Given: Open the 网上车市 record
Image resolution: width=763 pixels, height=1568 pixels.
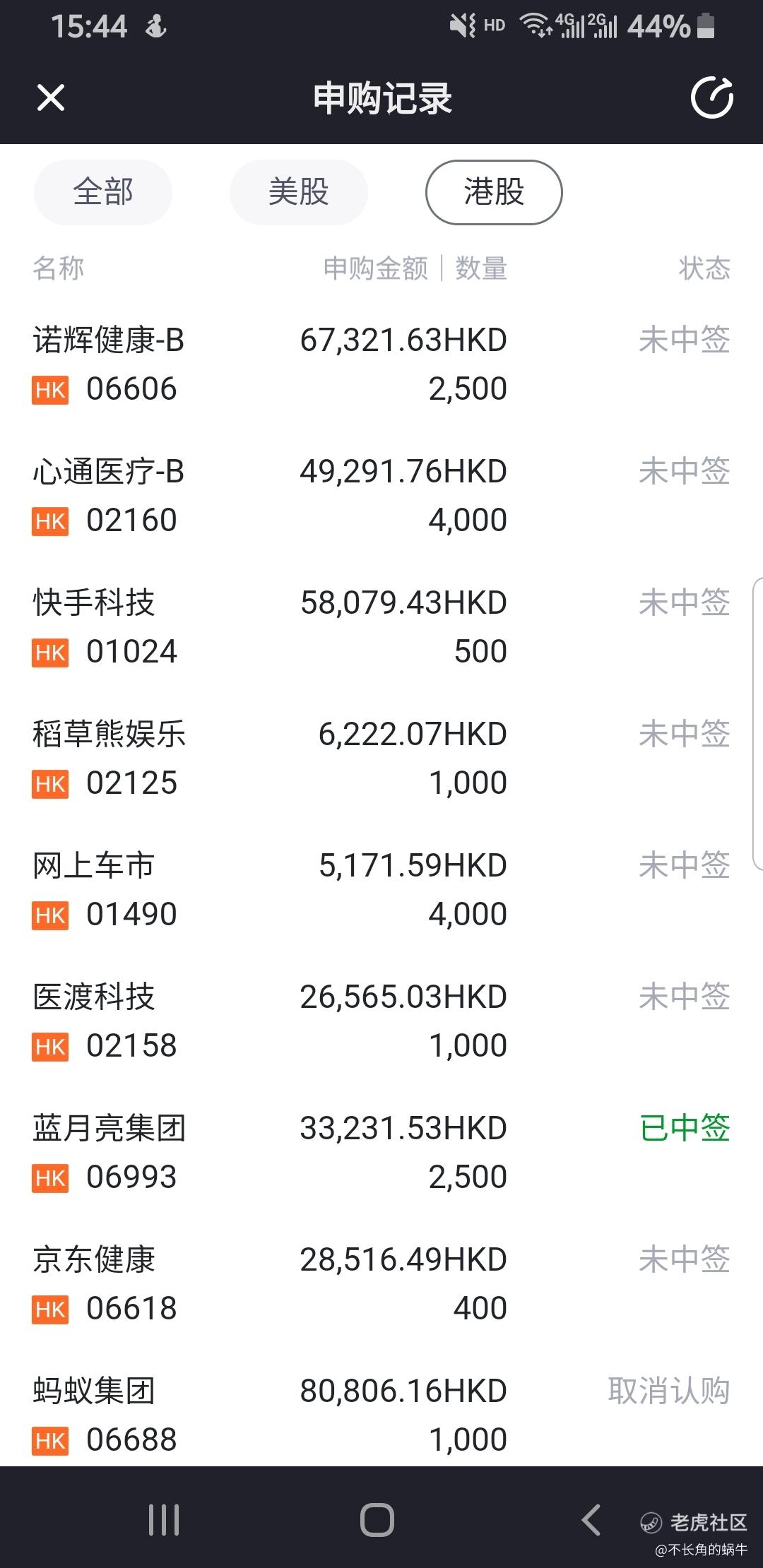Looking at the screenshot, I should (381, 890).
